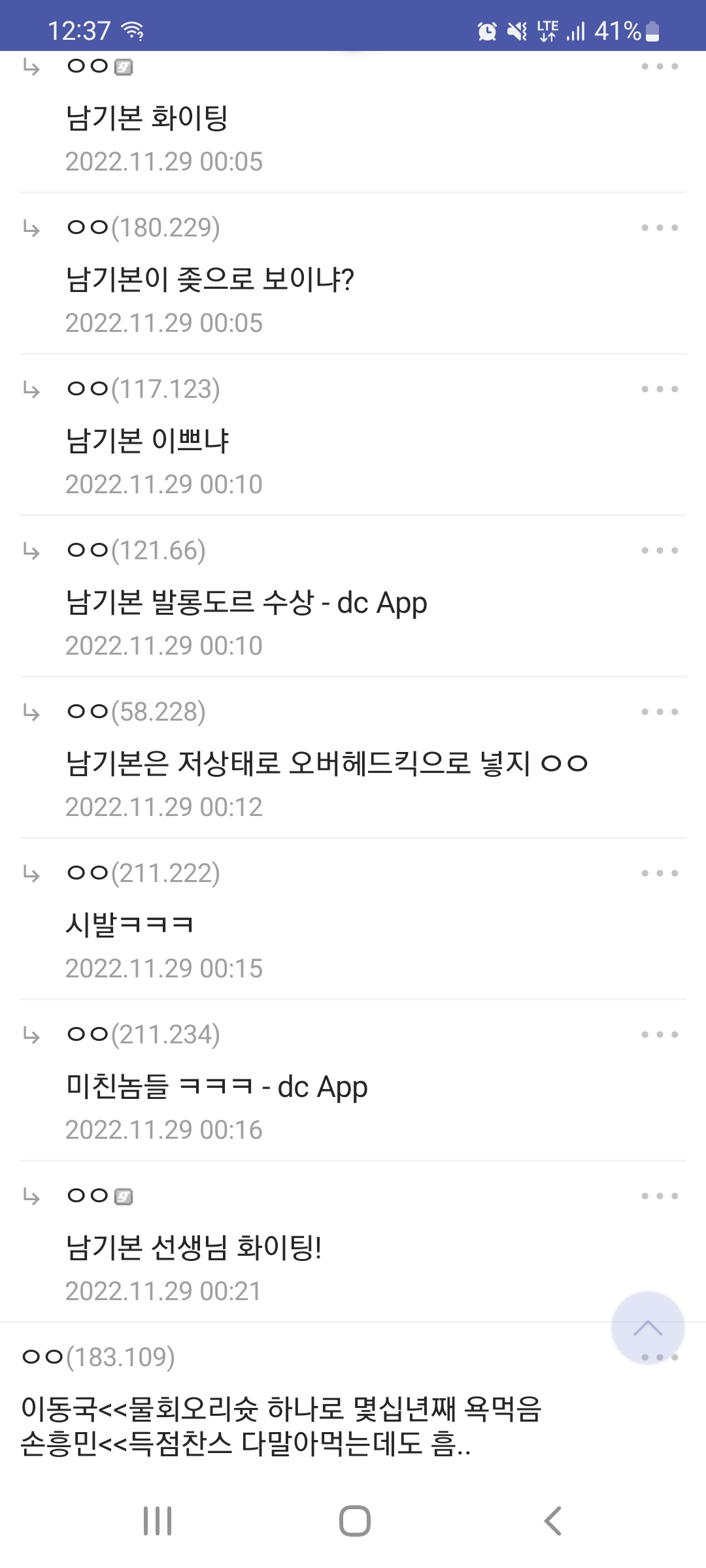Open the recent apps view

coord(158,1521)
